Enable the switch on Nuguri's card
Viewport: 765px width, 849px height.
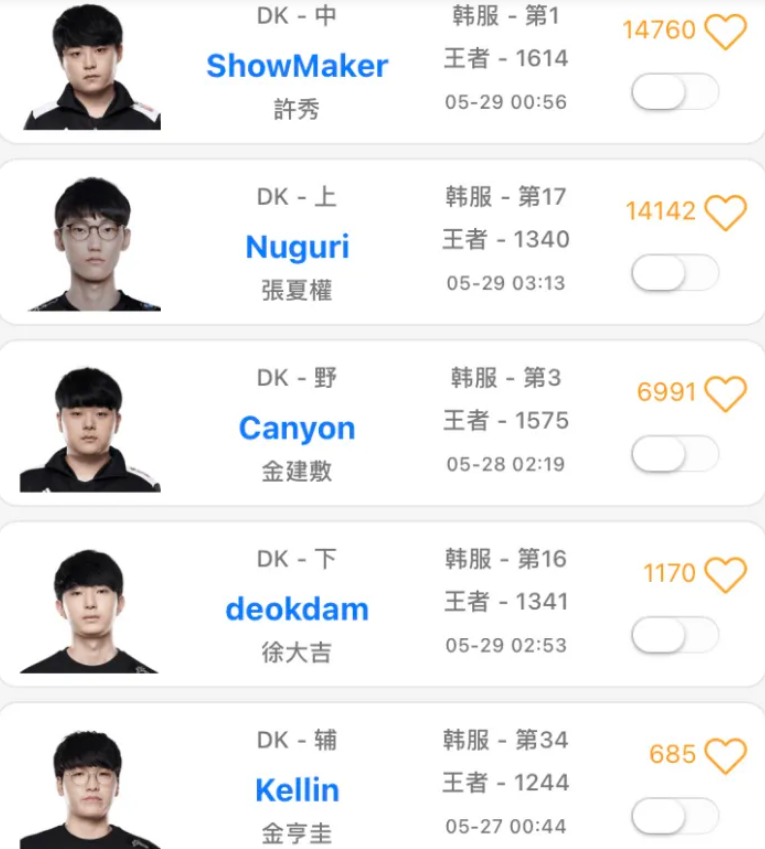pos(675,273)
